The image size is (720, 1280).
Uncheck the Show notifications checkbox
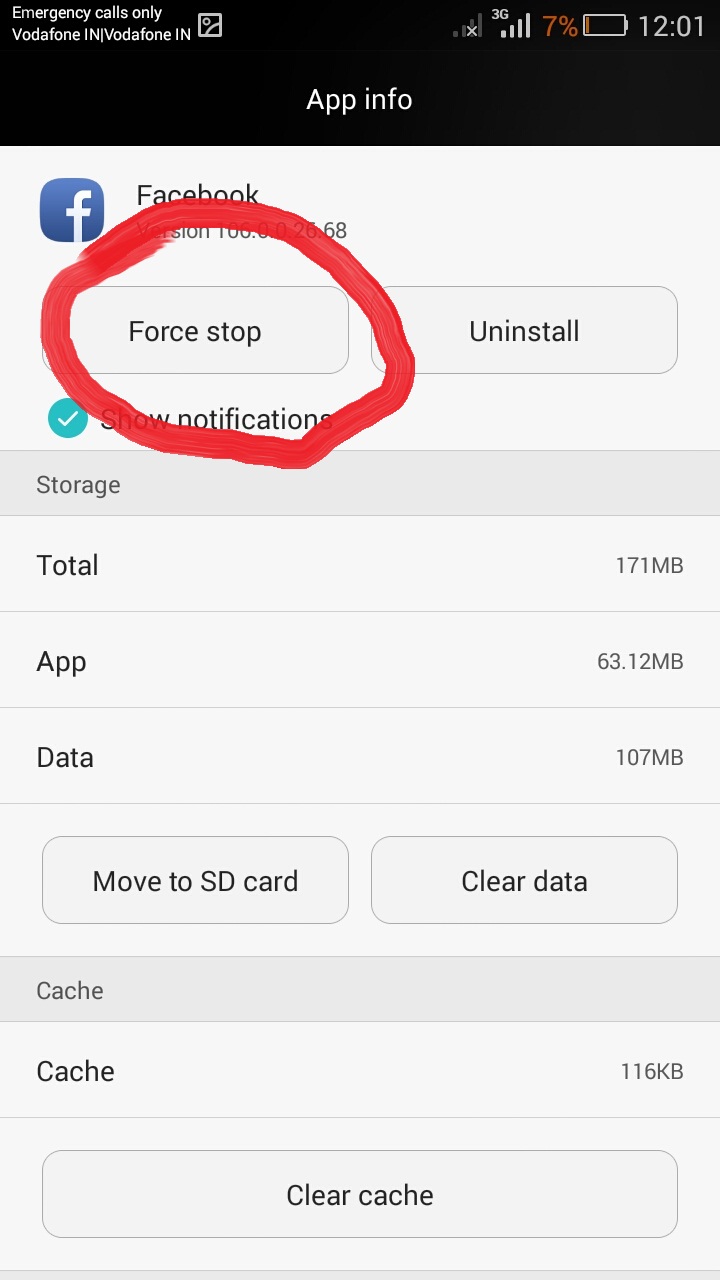click(68, 418)
